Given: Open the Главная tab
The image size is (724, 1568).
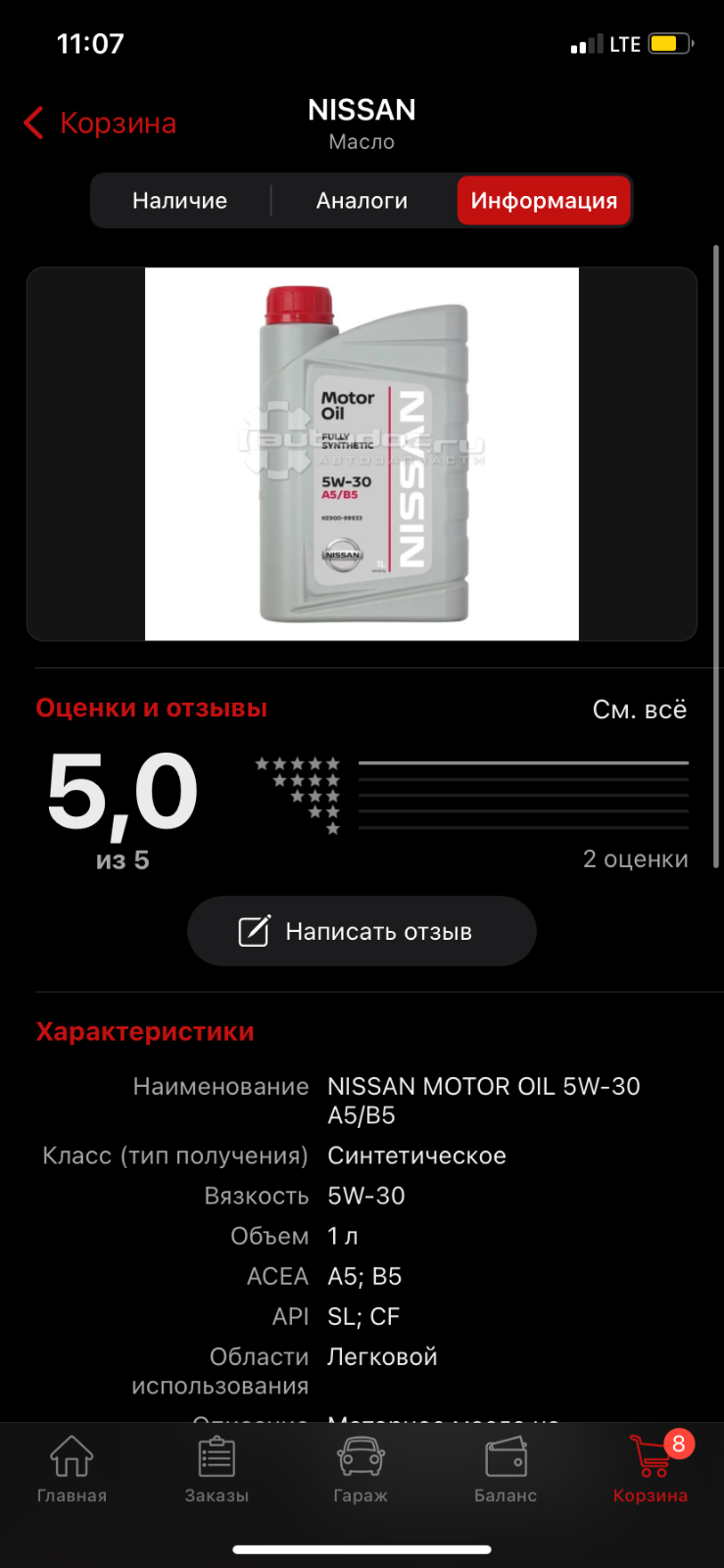Looking at the screenshot, I should 72,1469.
